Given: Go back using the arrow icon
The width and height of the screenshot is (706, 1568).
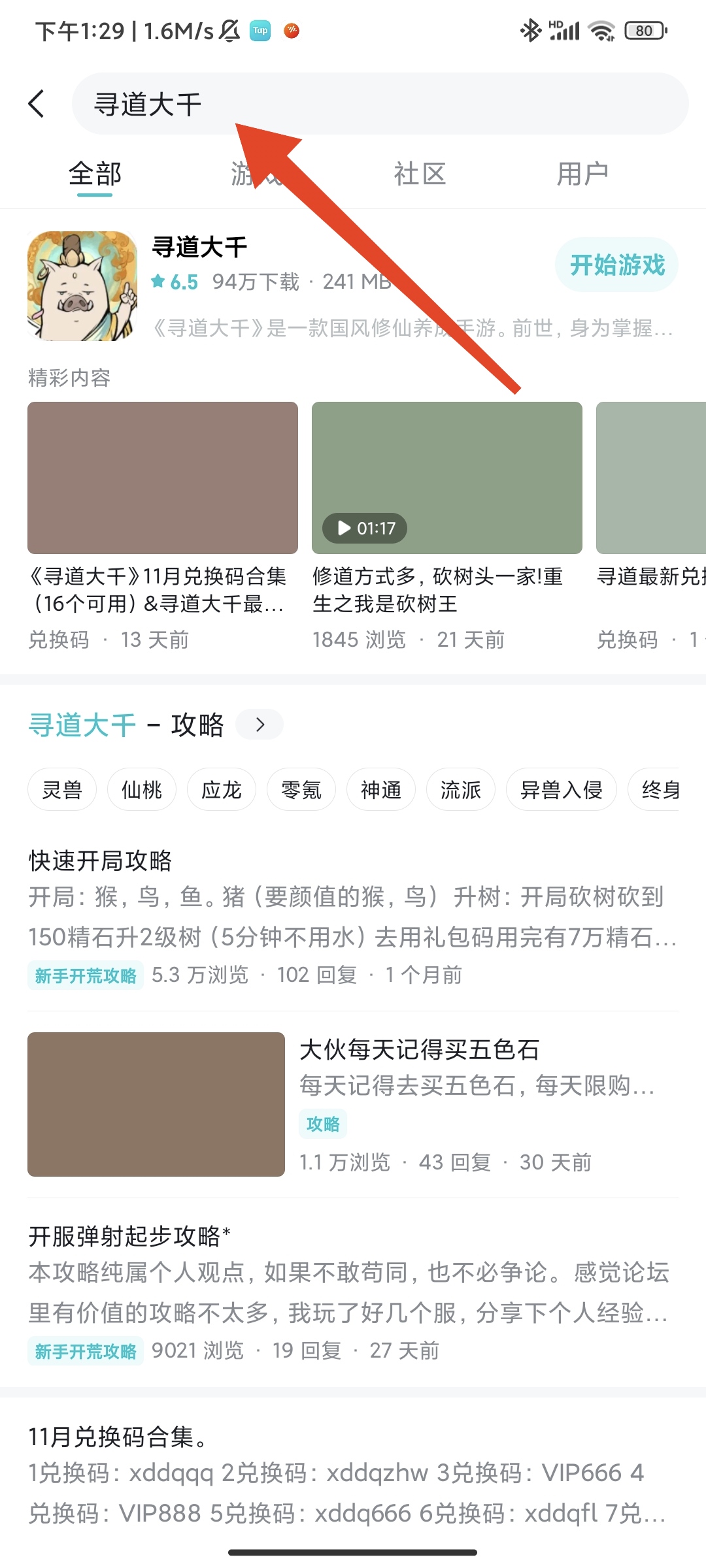Looking at the screenshot, I should pyautogui.click(x=37, y=104).
